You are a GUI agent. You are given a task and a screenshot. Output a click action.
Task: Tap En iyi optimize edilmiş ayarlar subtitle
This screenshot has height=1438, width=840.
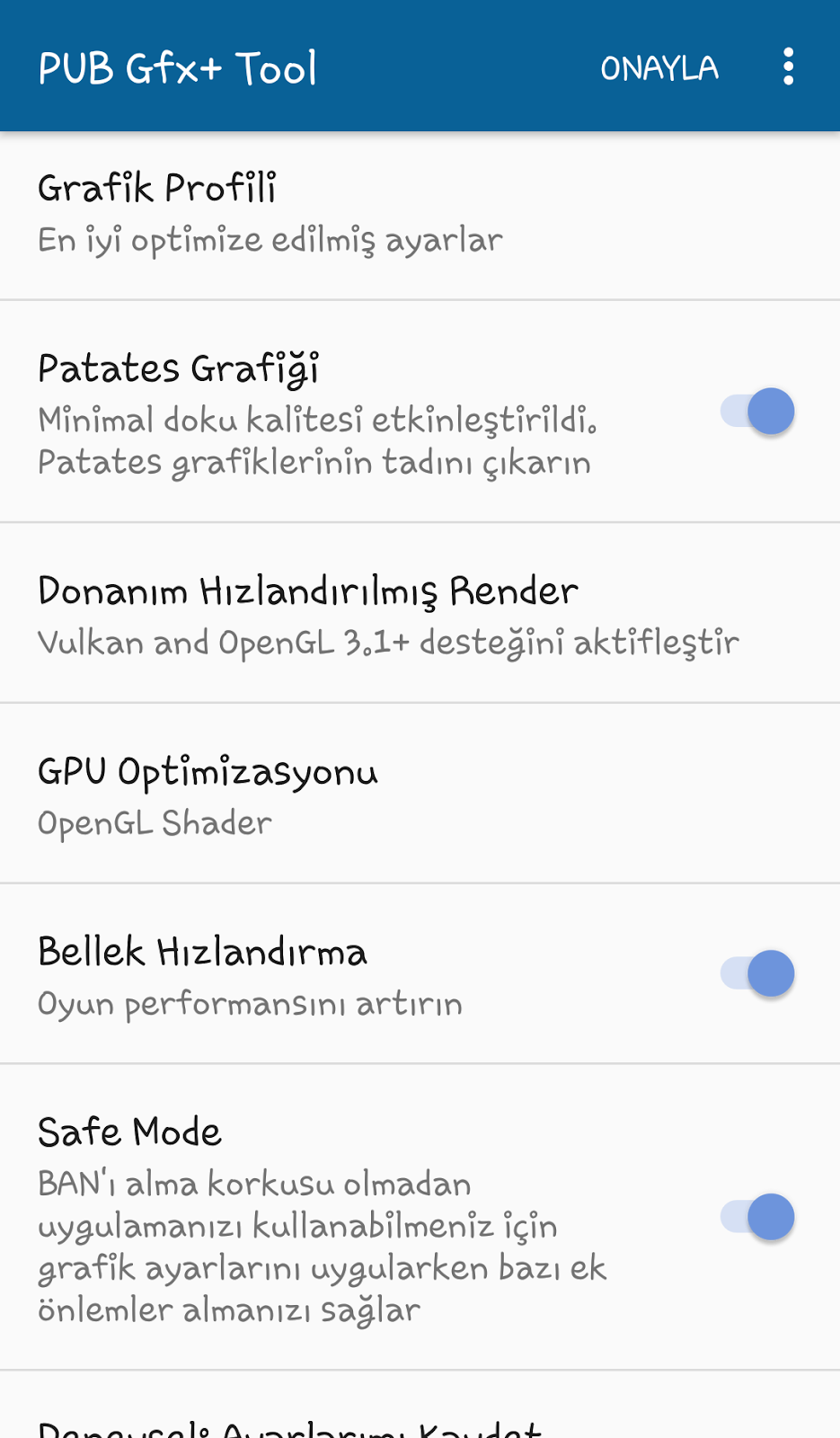[269, 238]
